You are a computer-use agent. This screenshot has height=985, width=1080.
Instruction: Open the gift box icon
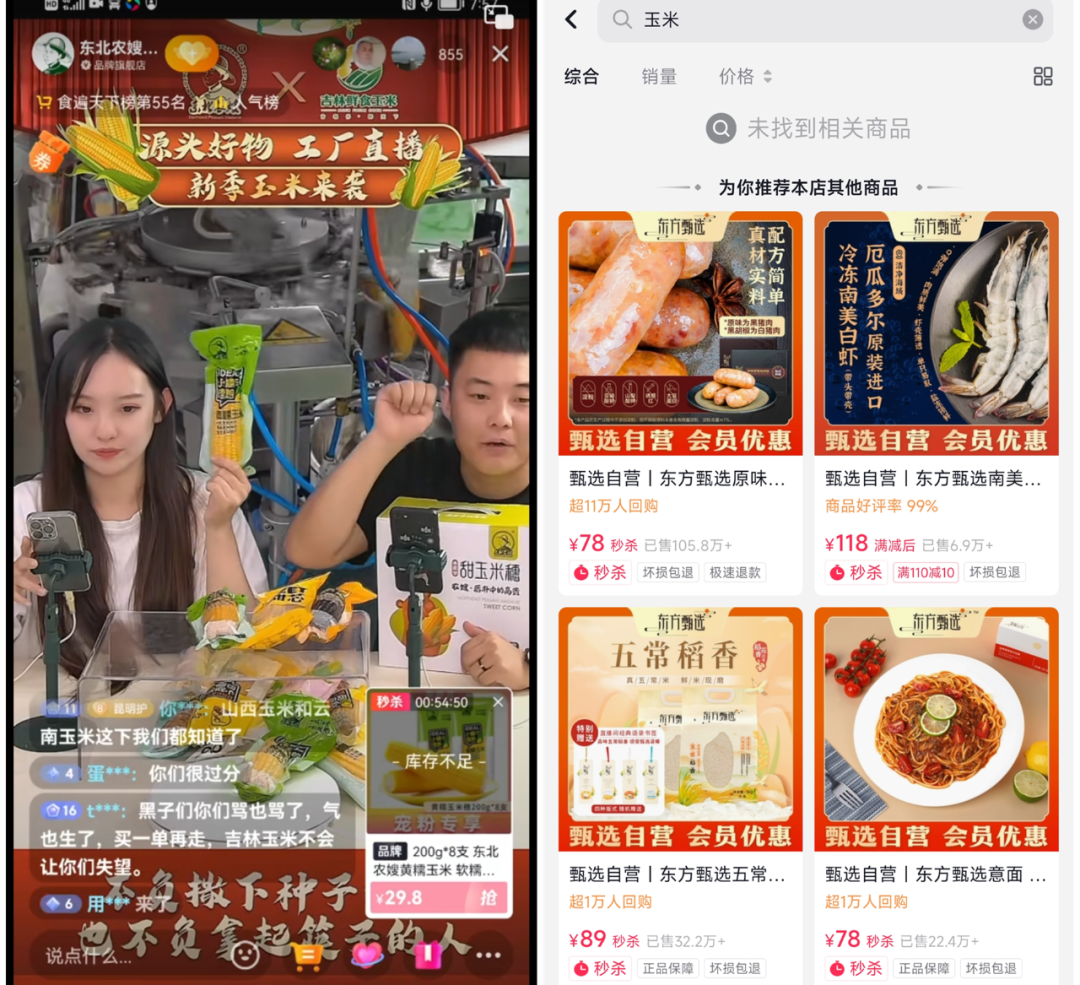point(427,955)
